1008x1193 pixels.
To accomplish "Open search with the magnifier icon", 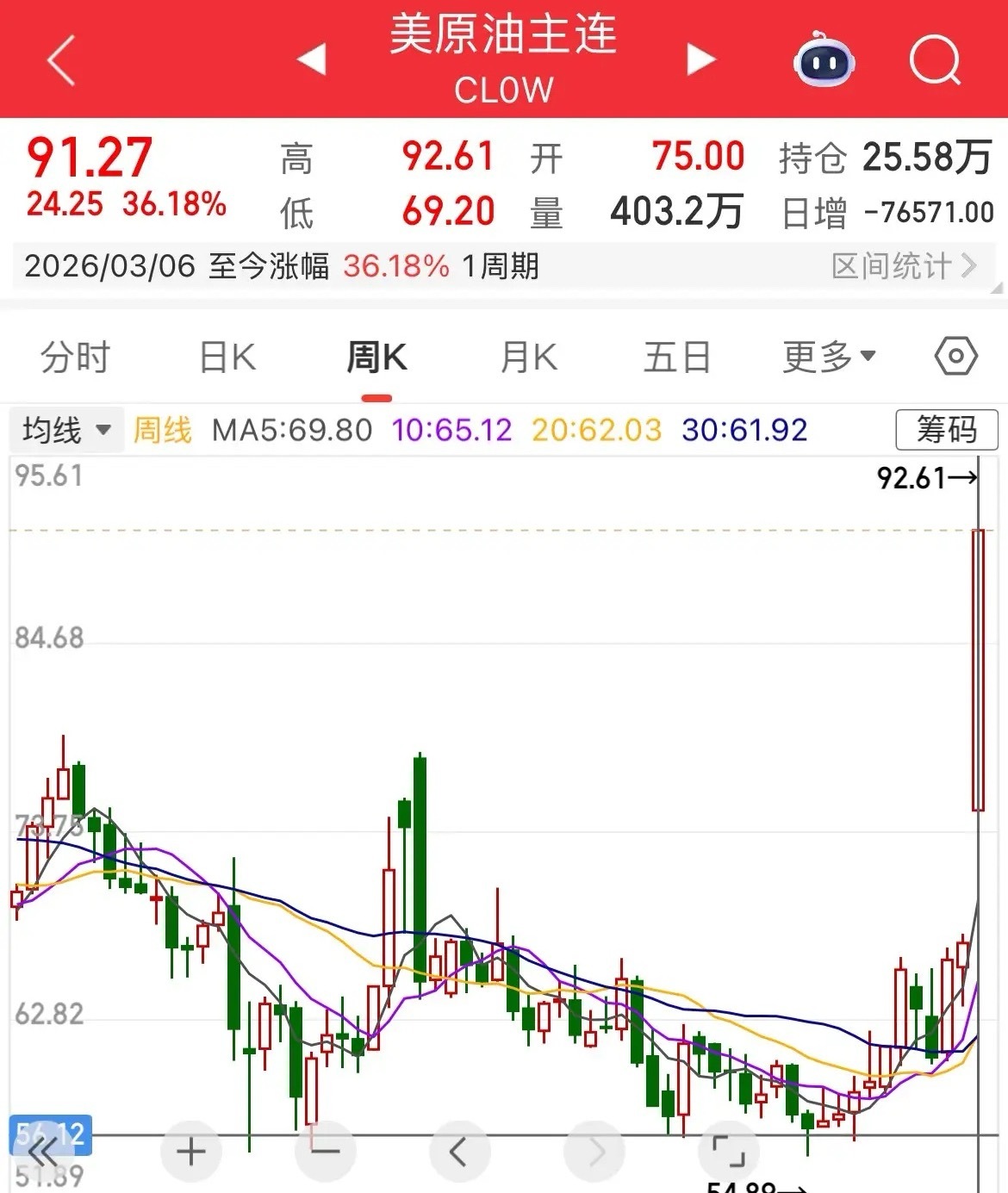I will pyautogui.click(x=935, y=59).
